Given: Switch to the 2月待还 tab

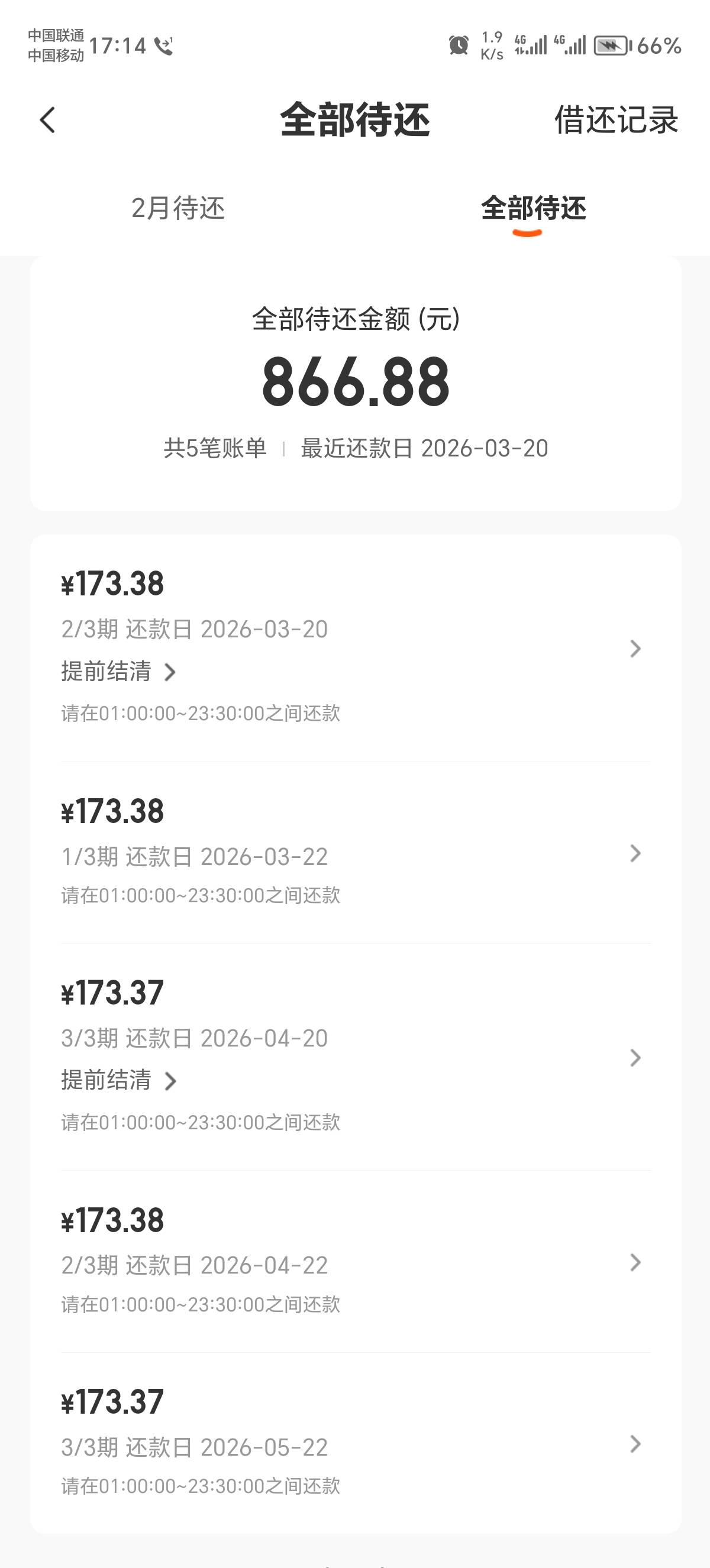Looking at the screenshot, I should tap(178, 208).
